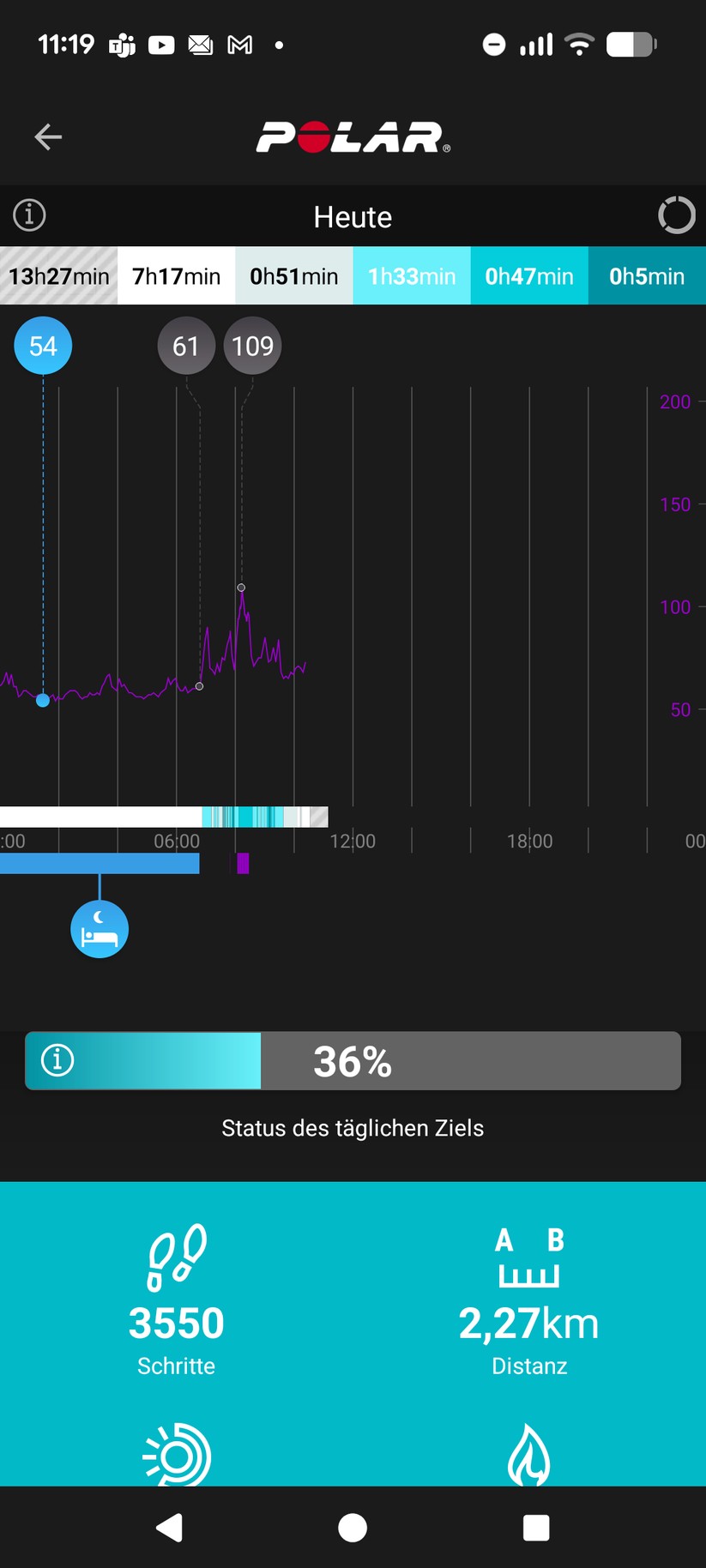Screen dimensions: 706x1568
Task: Tap the 61 heart rate marker
Action: pyautogui.click(x=186, y=346)
